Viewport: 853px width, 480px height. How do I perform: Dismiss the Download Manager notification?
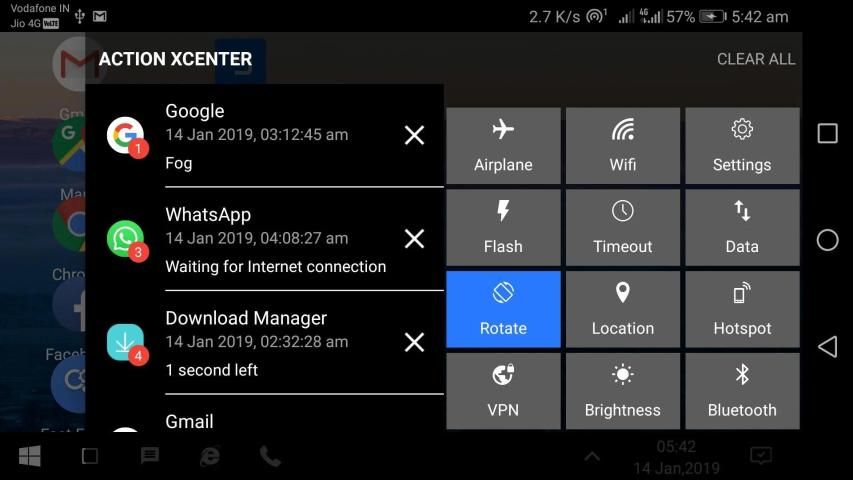(x=414, y=342)
